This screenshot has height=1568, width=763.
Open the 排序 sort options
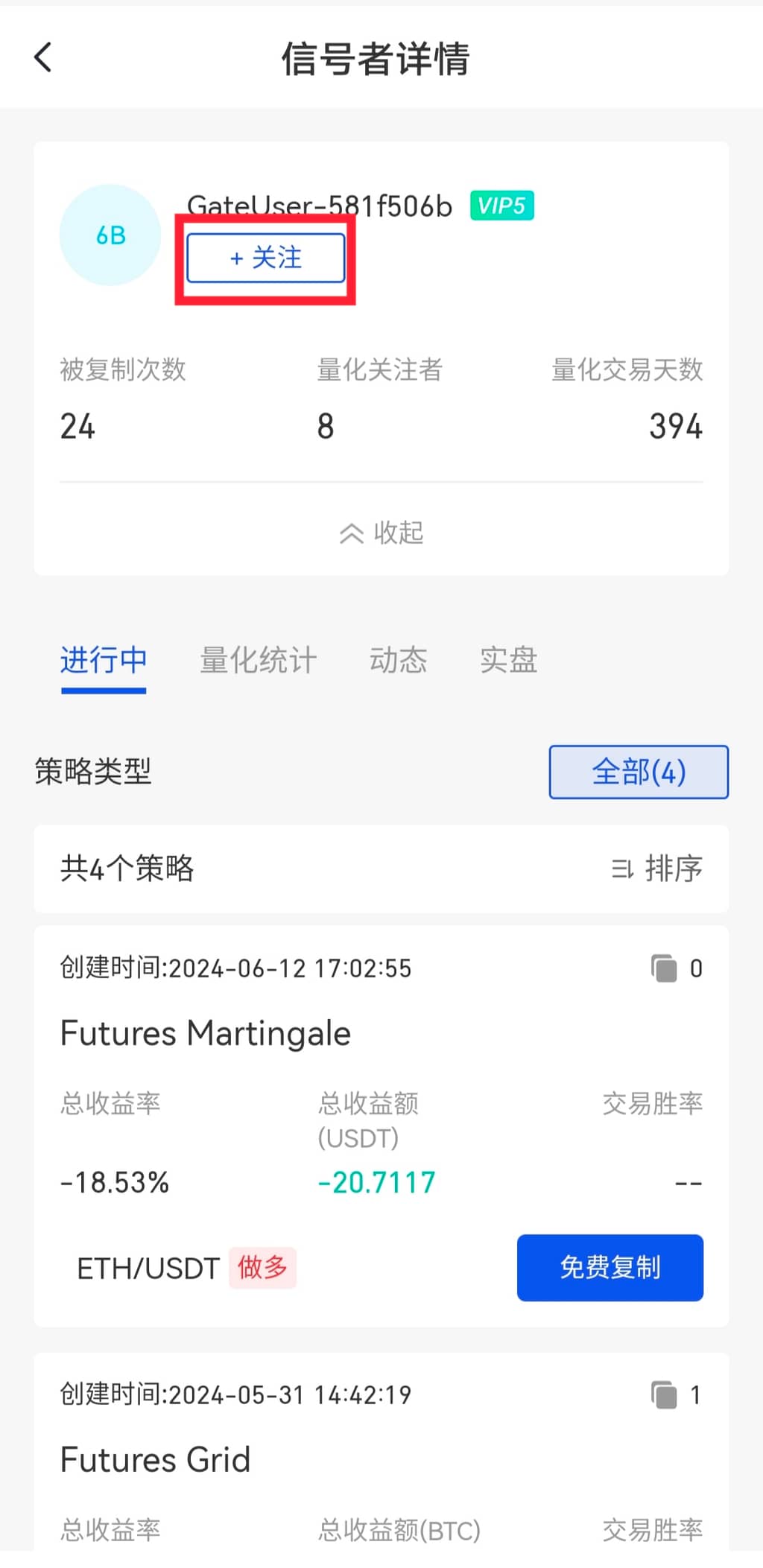[x=657, y=869]
